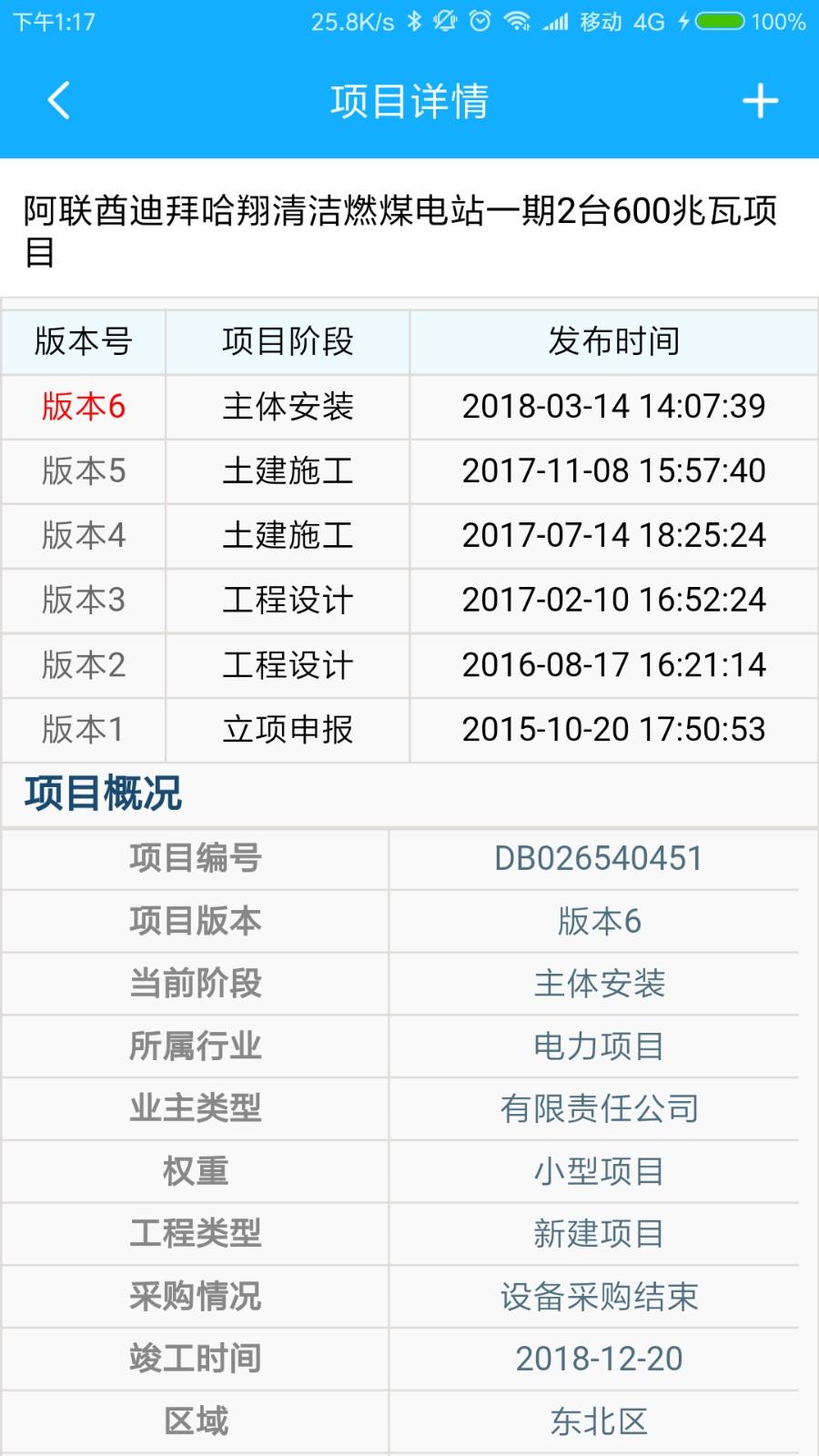Viewport: 819px width, 1456px height.
Task: Tap the 发布时间 column header
Action: pos(615,342)
